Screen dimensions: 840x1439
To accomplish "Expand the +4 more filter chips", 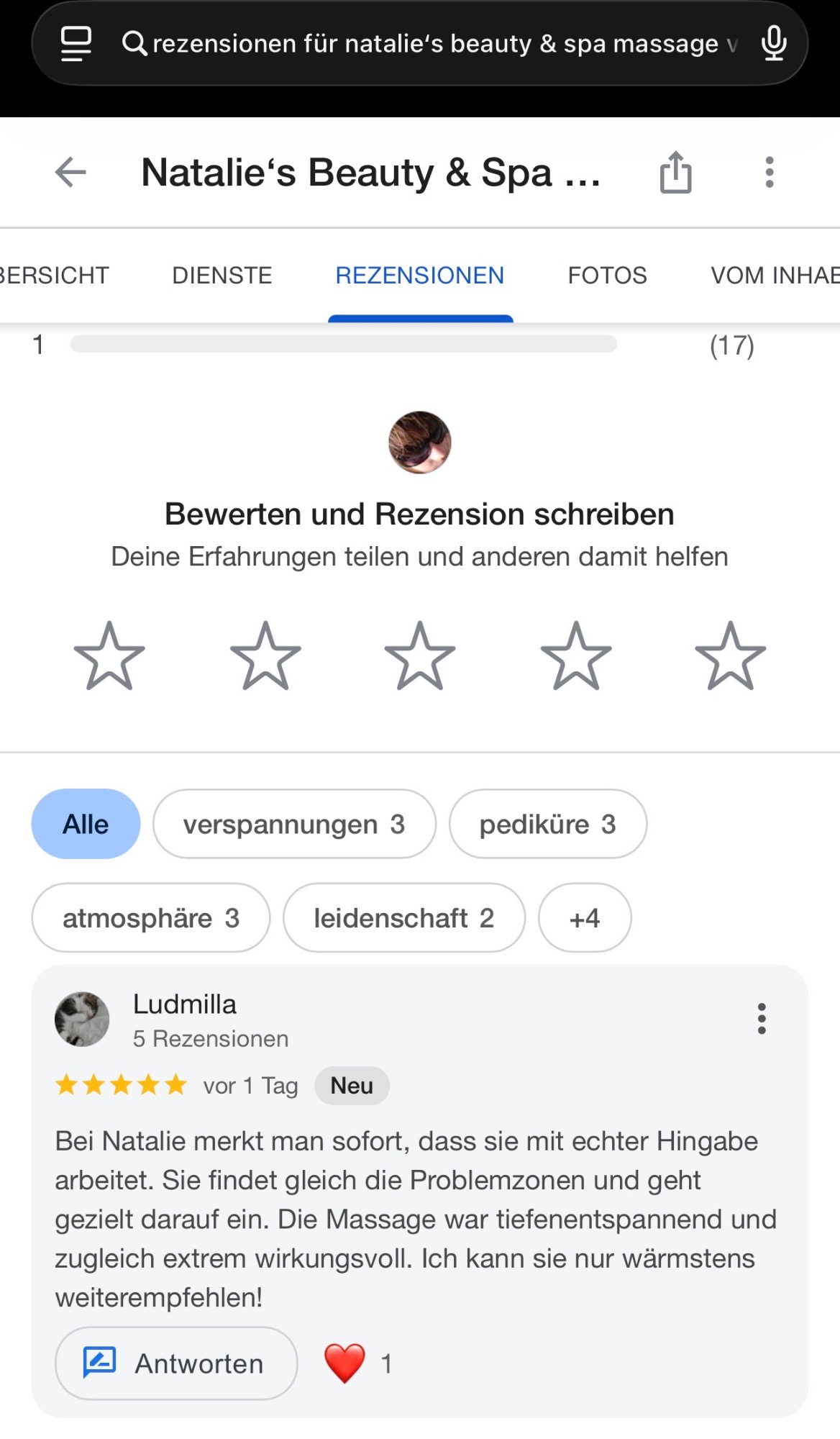I will [584, 918].
